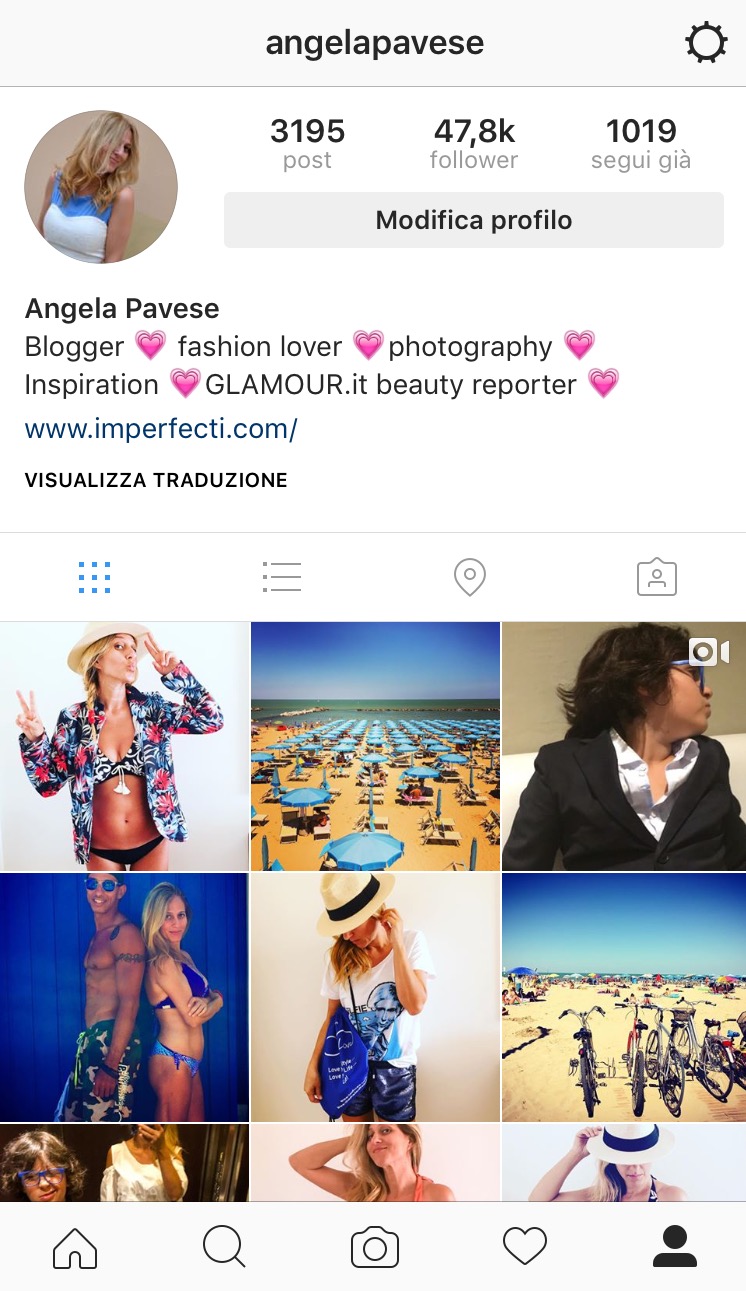
Task: Tap the Modifica profilo button
Action: coord(473,220)
